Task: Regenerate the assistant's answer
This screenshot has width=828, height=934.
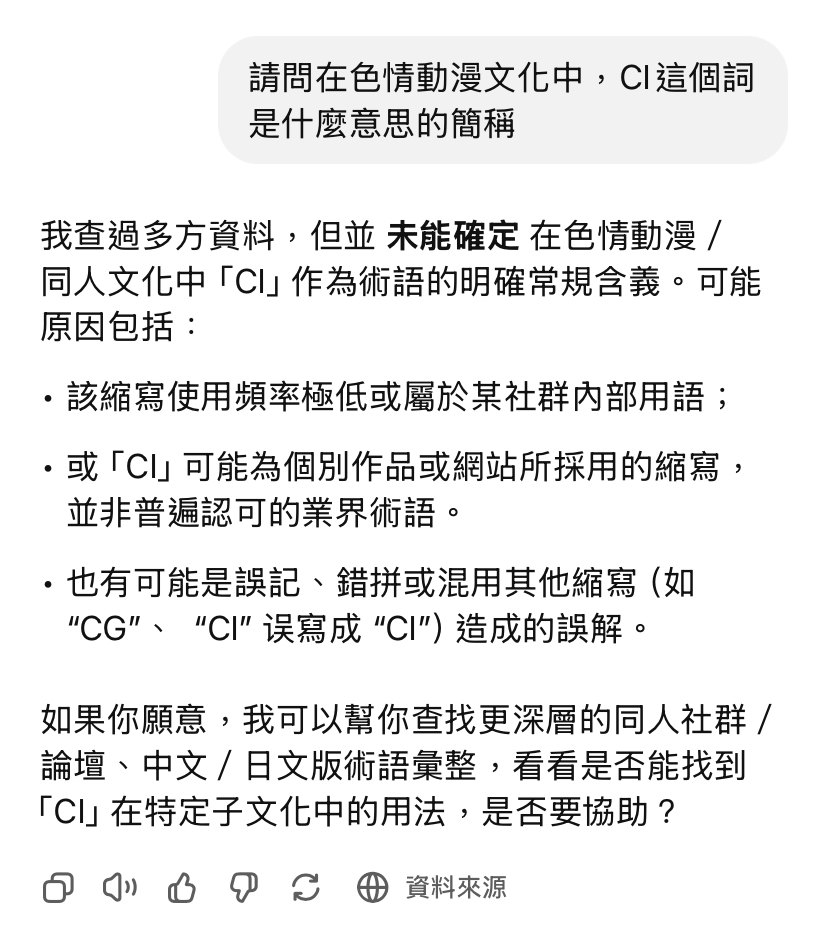Action: click(306, 887)
